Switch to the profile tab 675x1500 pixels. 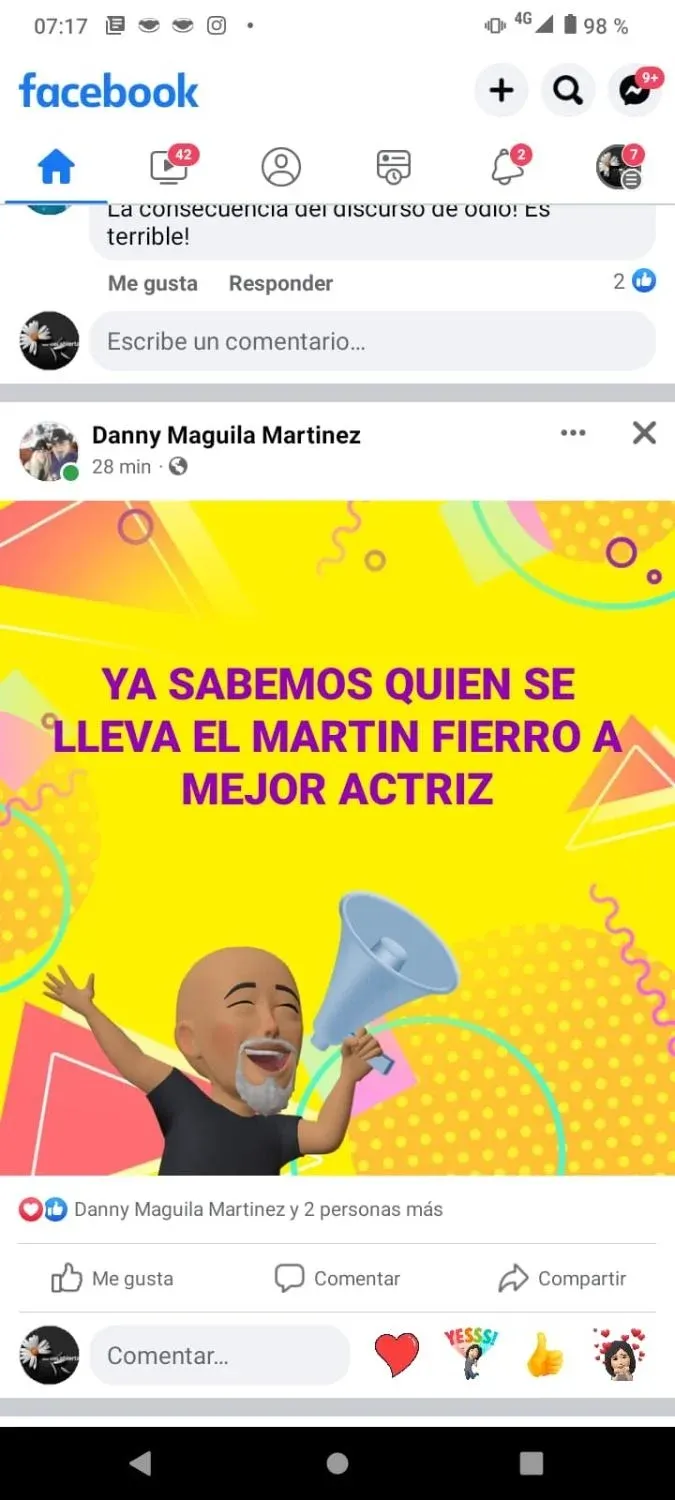pyautogui.click(x=281, y=166)
